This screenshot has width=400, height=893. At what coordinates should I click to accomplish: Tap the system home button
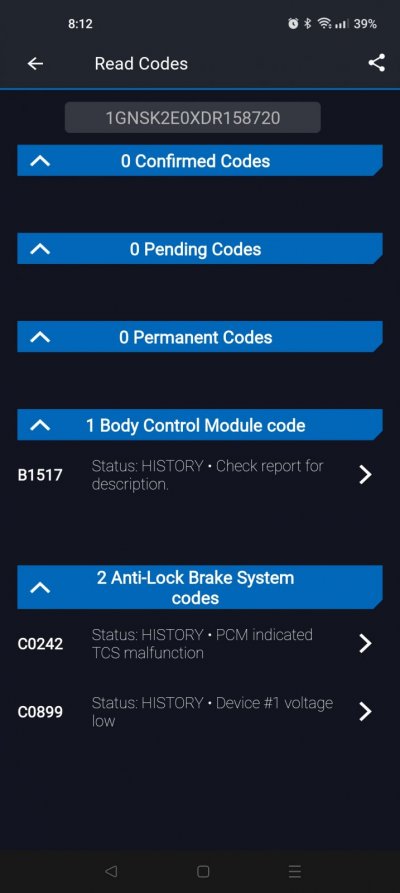coord(203,871)
